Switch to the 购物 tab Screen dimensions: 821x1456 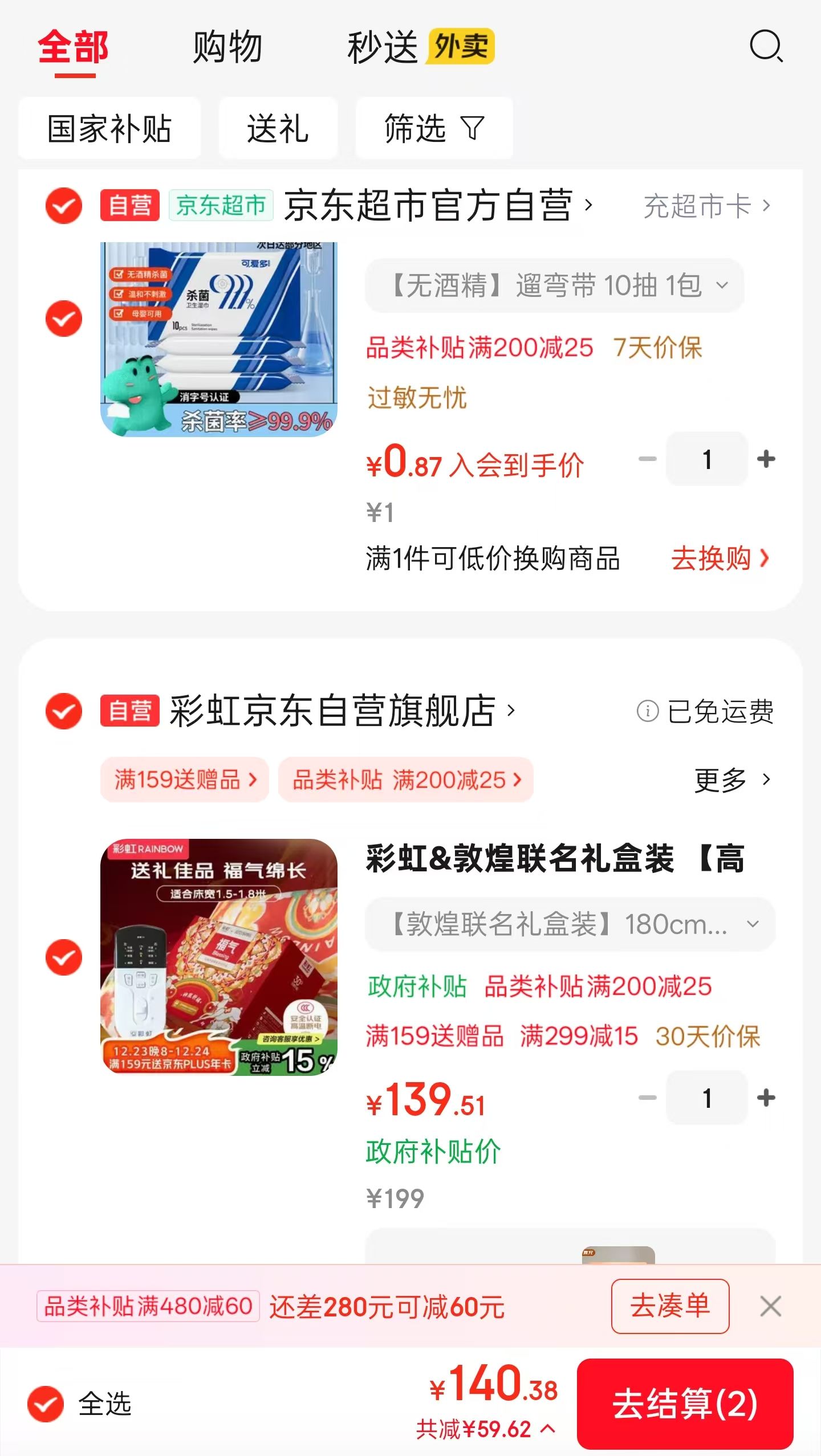click(227, 47)
